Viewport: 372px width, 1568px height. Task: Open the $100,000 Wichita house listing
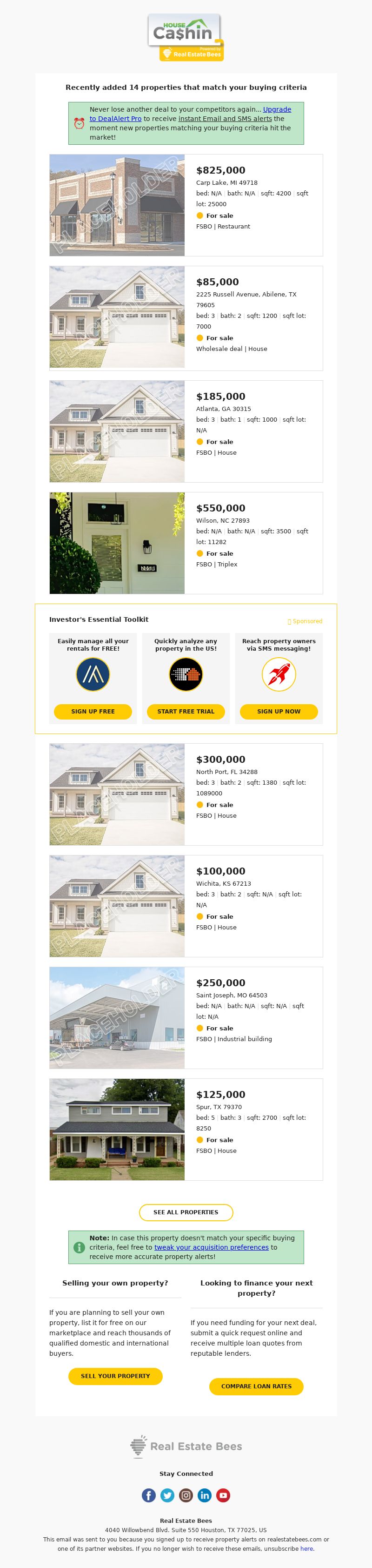221,871
